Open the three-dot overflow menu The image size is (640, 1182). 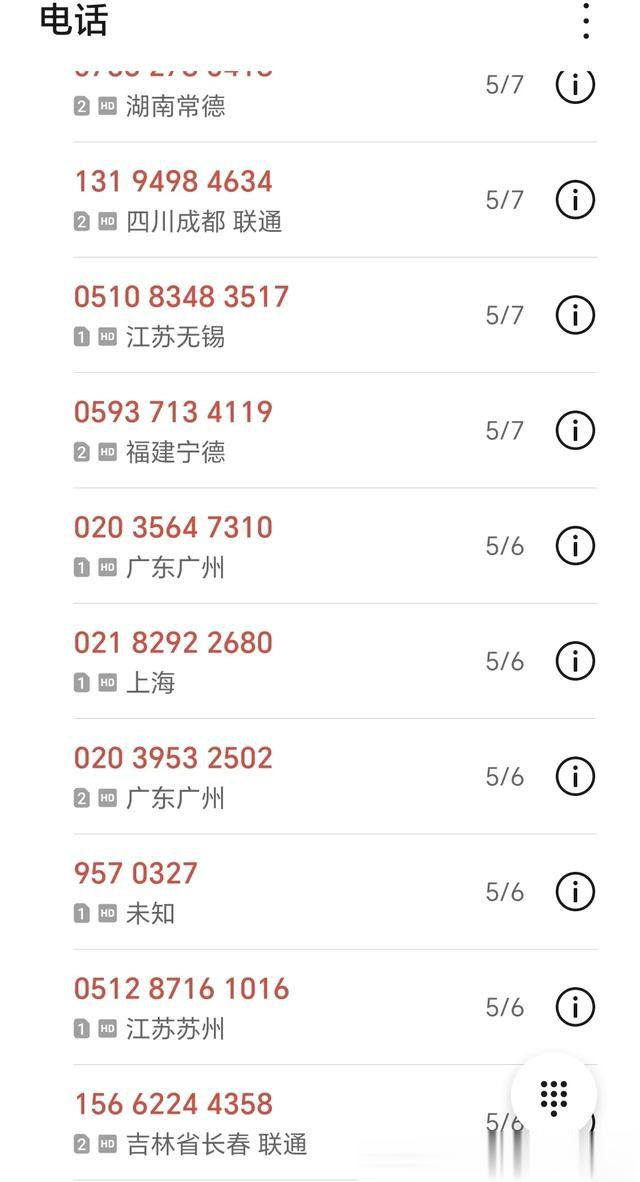coord(586,21)
